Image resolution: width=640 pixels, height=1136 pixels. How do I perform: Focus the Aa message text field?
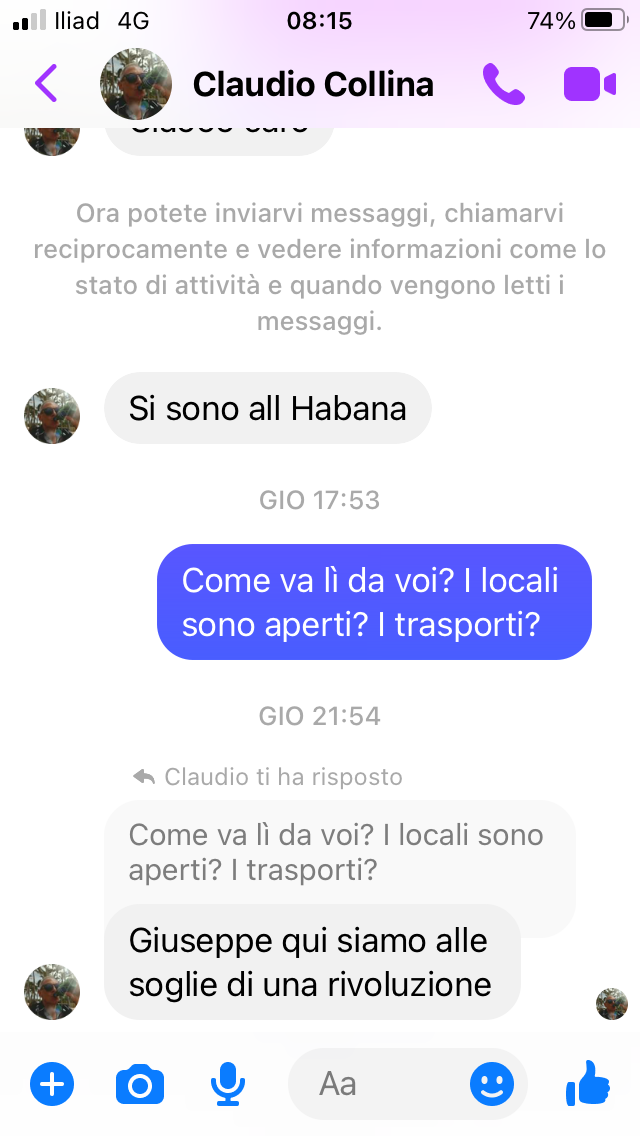380,1083
